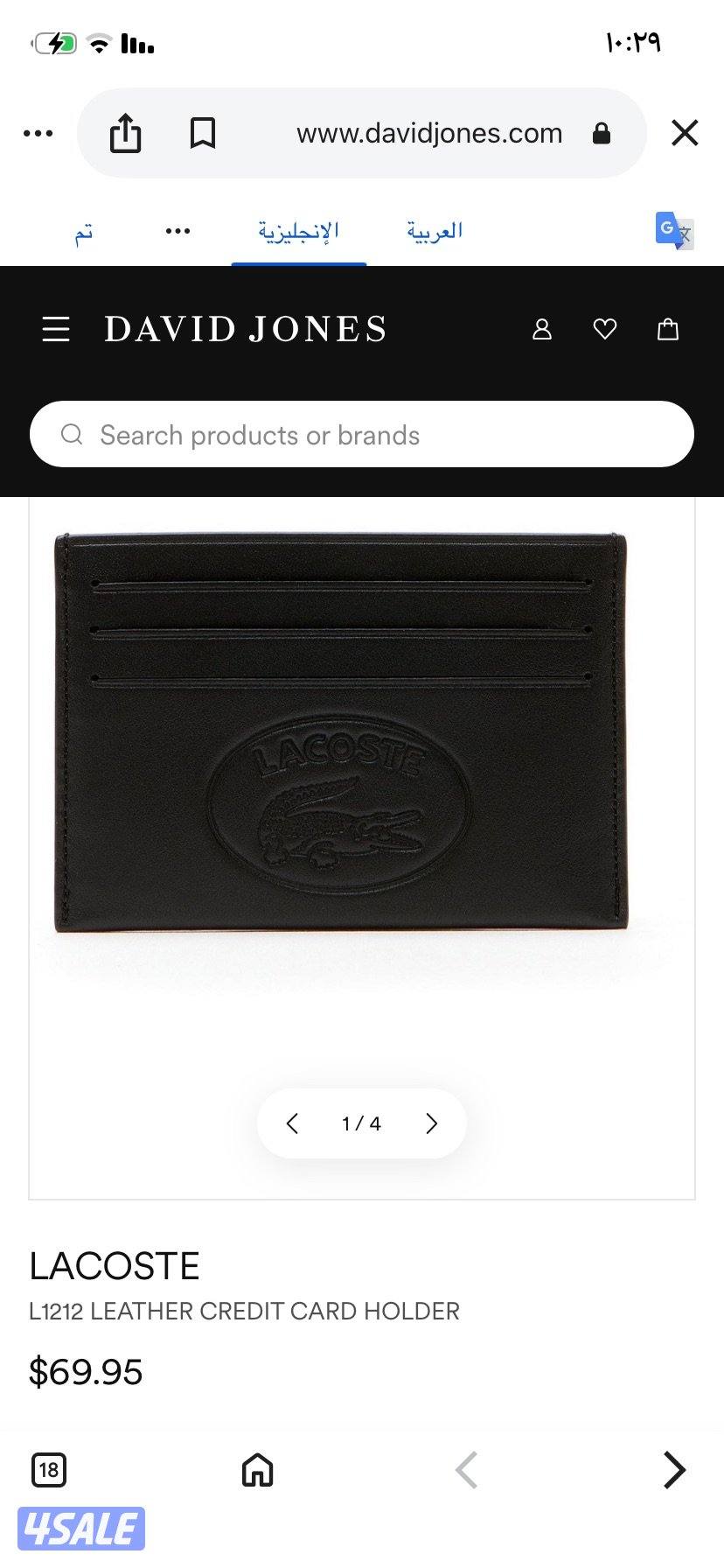Open the shopping bag
The height and width of the screenshot is (1568, 724).
[668, 329]
